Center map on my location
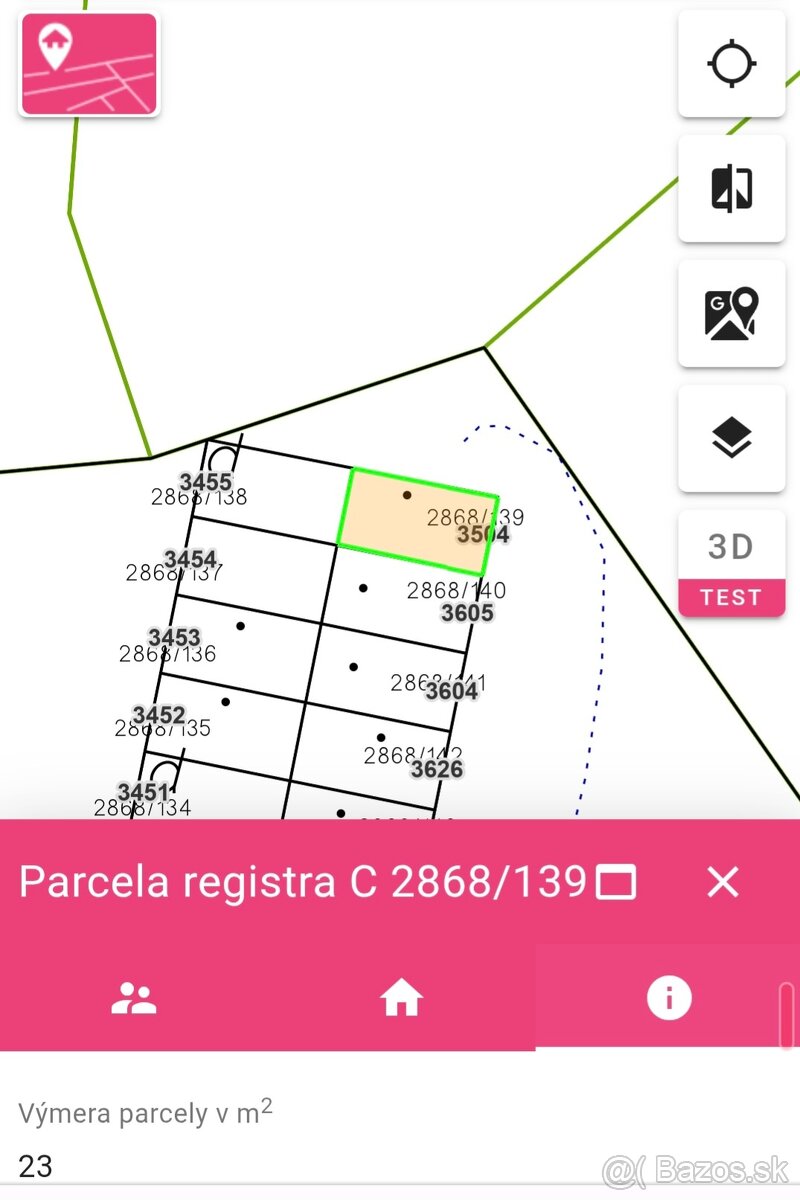 point(731,64)
